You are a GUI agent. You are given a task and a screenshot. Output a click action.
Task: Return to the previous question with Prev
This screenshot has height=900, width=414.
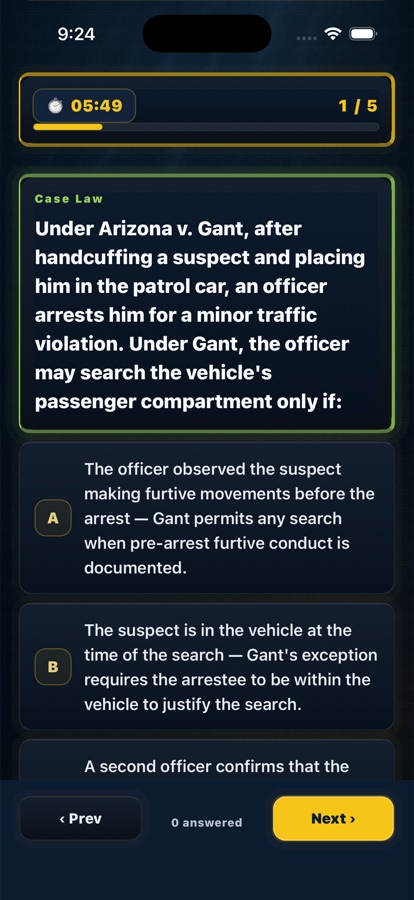pos(80,818)
